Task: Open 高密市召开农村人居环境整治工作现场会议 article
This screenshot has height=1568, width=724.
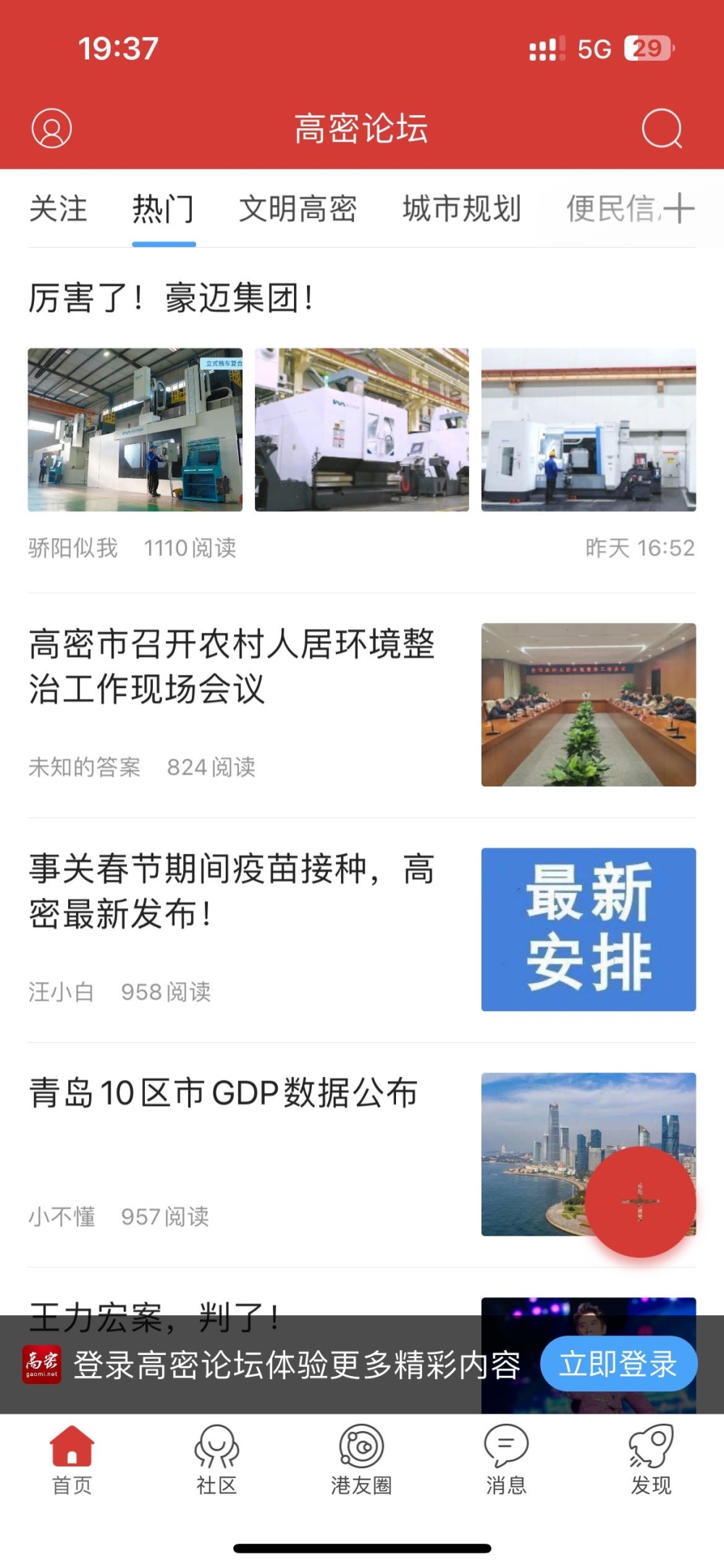Action: click(x=232, y=666)
